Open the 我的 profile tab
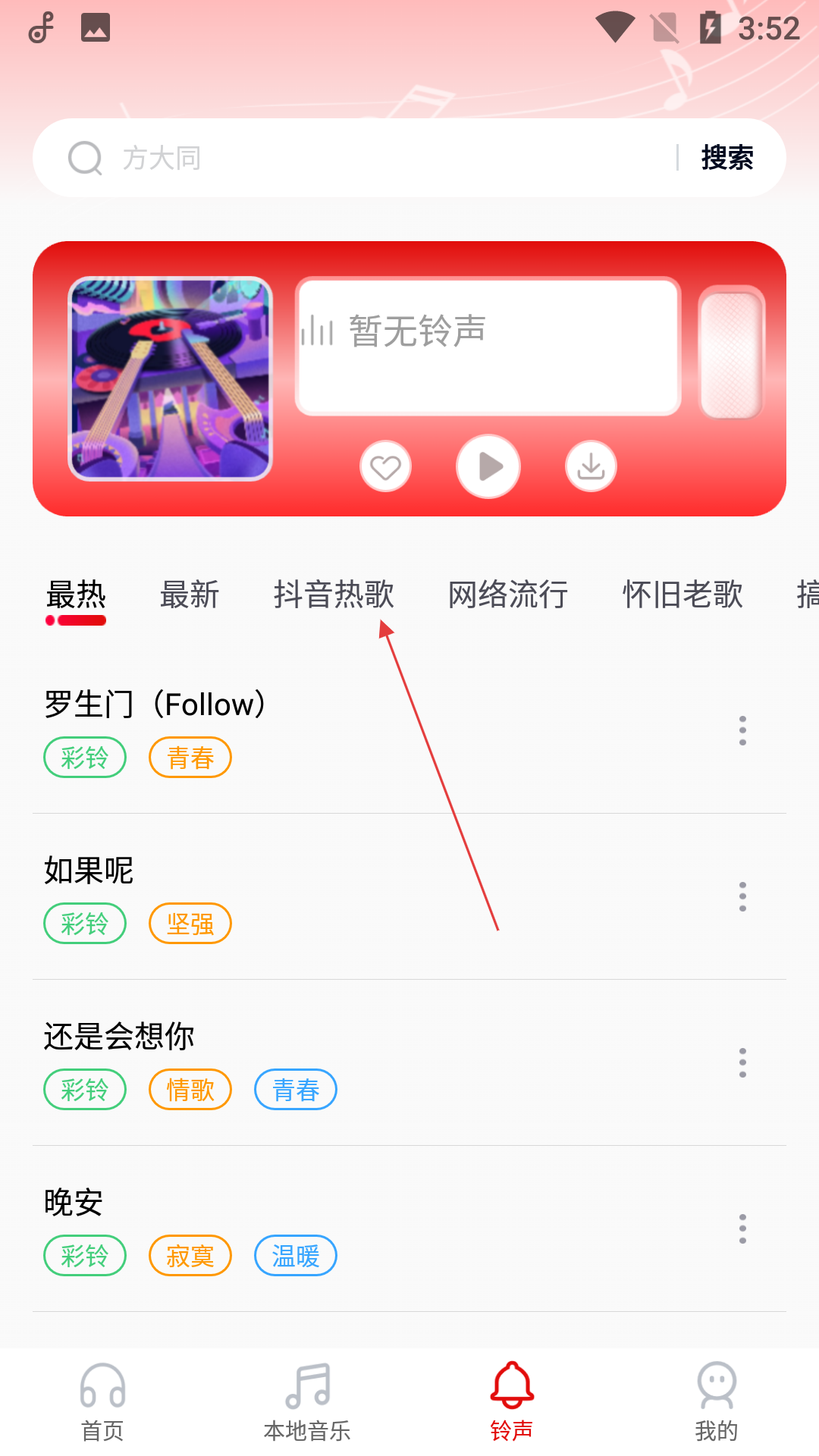819x1456 pixels. pyautogui.click(x=717, y=1403)
